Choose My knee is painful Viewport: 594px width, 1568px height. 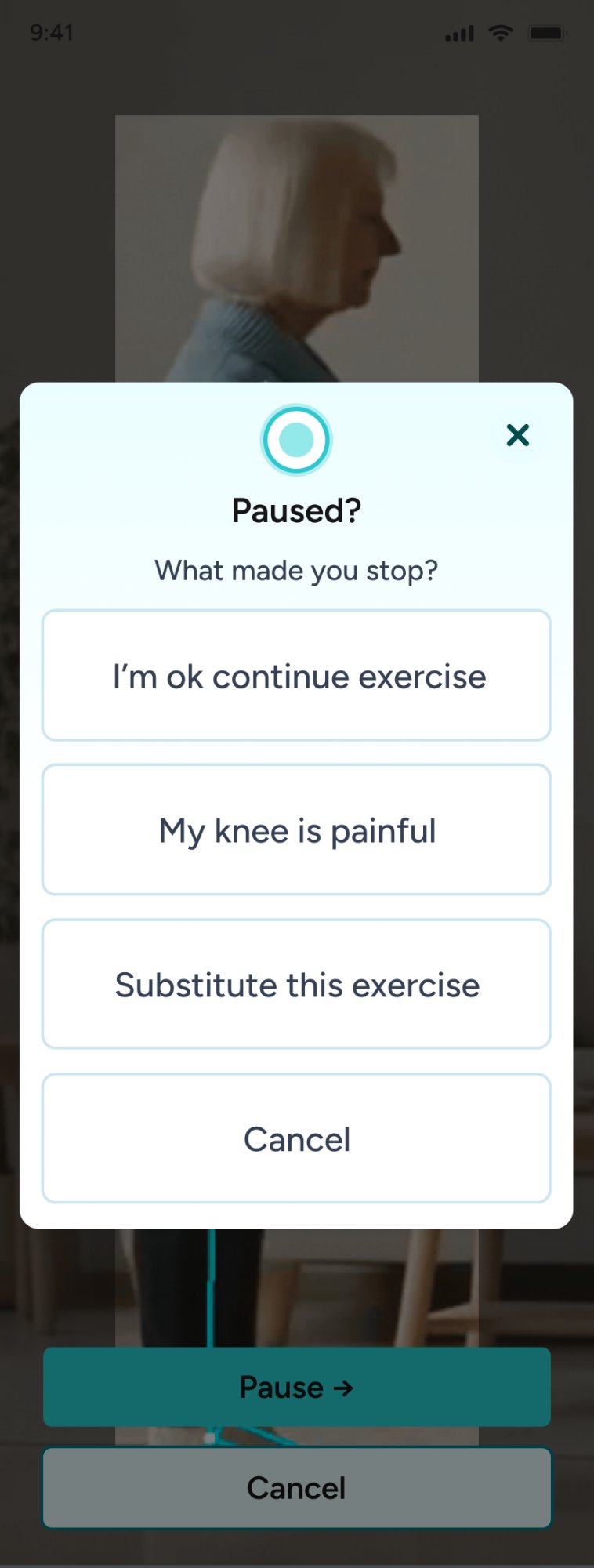tap(296, 829)
